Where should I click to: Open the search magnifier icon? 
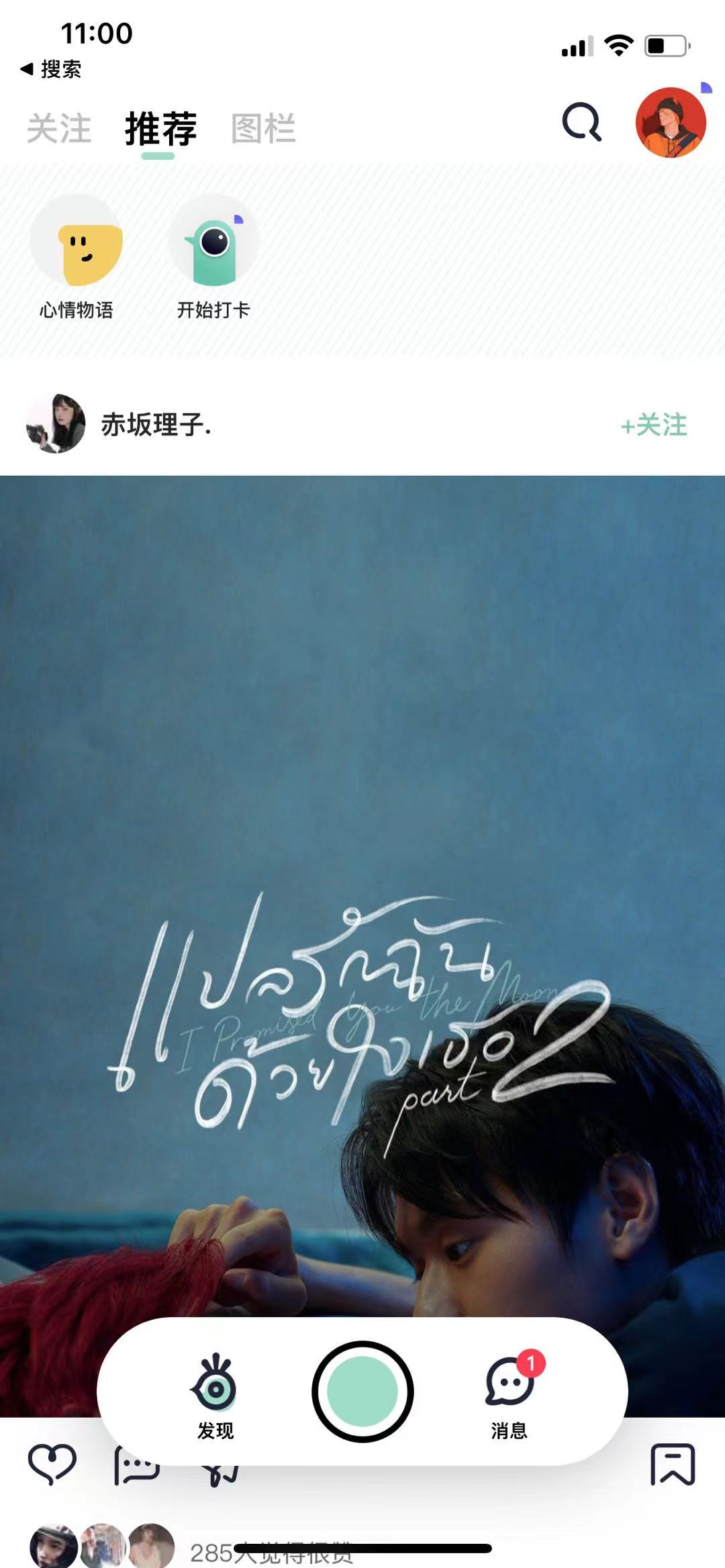tap(581, 122)
